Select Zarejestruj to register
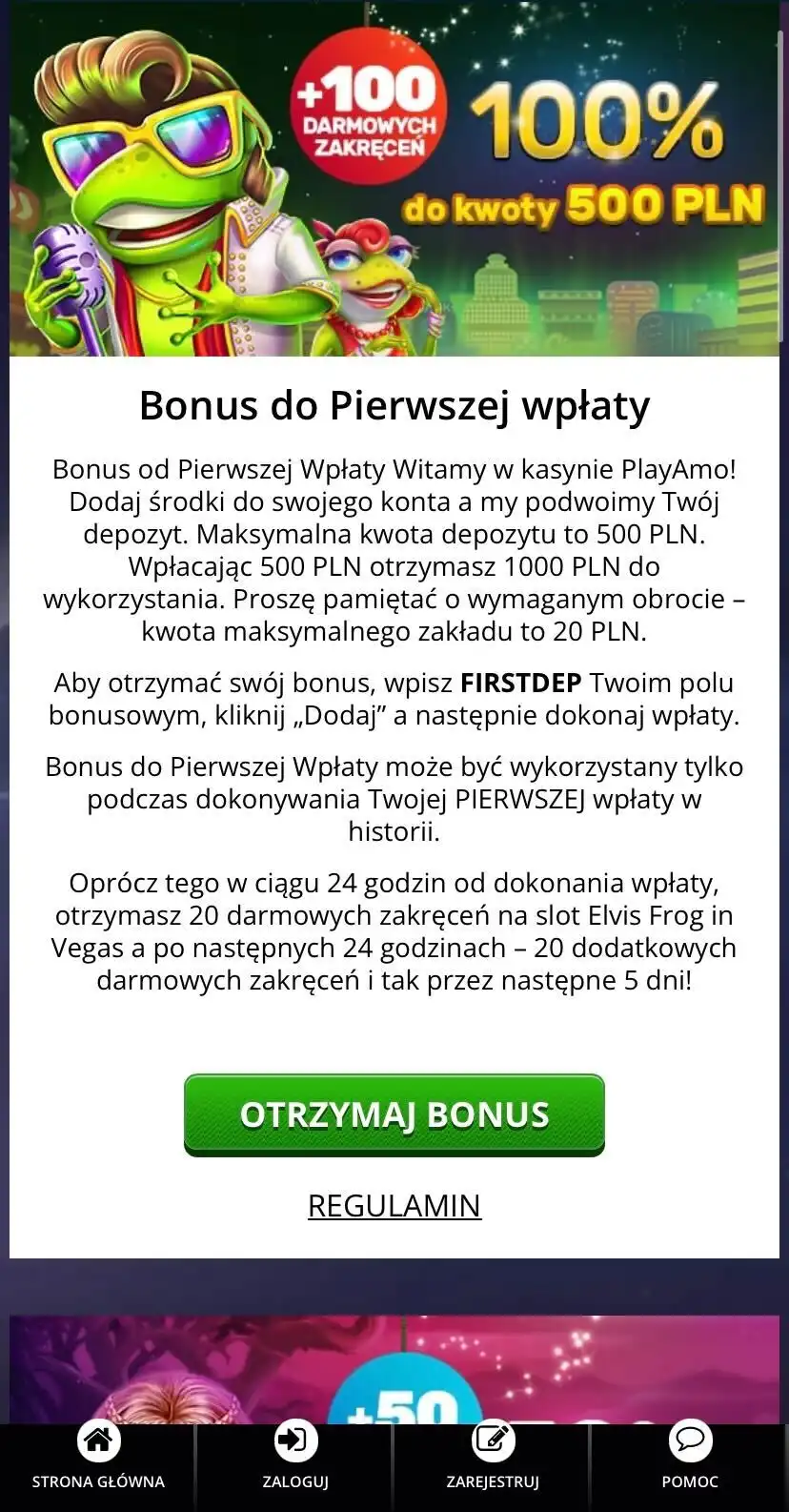789x1512 pixels. (493, 1457)
